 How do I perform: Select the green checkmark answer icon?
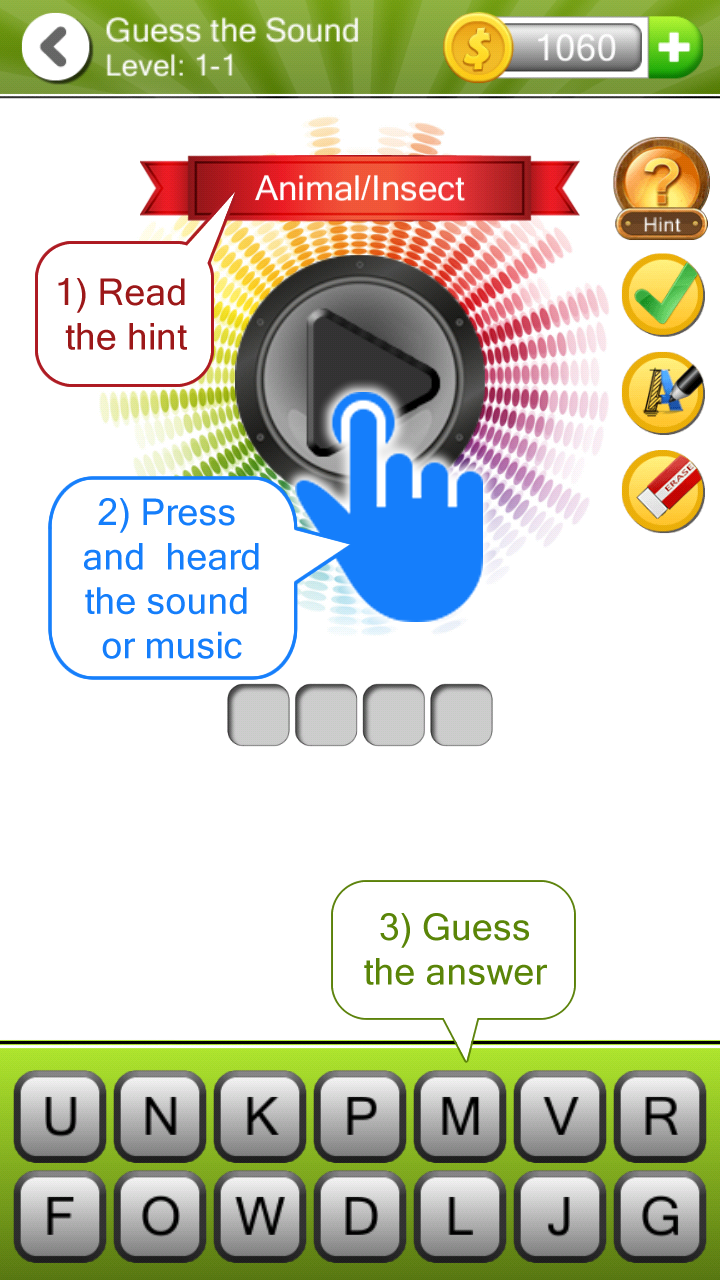661,295
